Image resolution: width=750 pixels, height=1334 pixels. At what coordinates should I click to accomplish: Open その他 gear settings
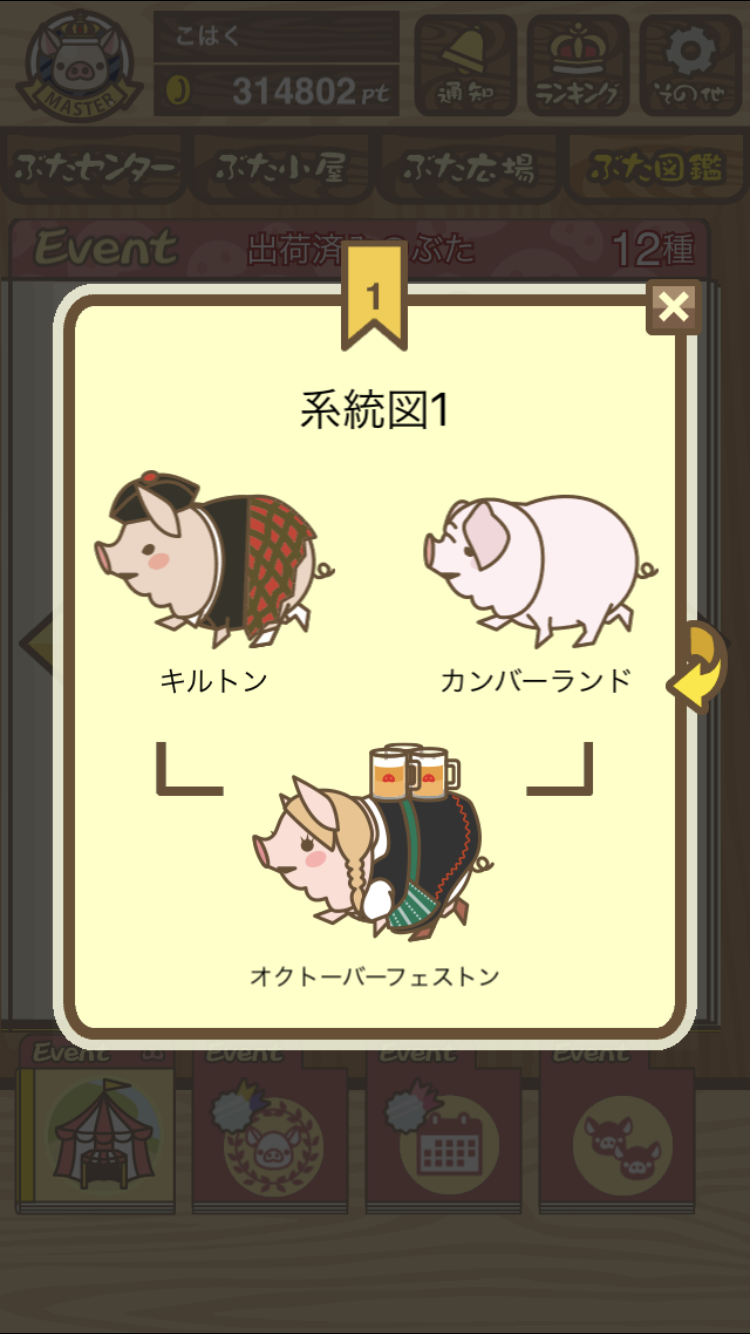point(691,65)
